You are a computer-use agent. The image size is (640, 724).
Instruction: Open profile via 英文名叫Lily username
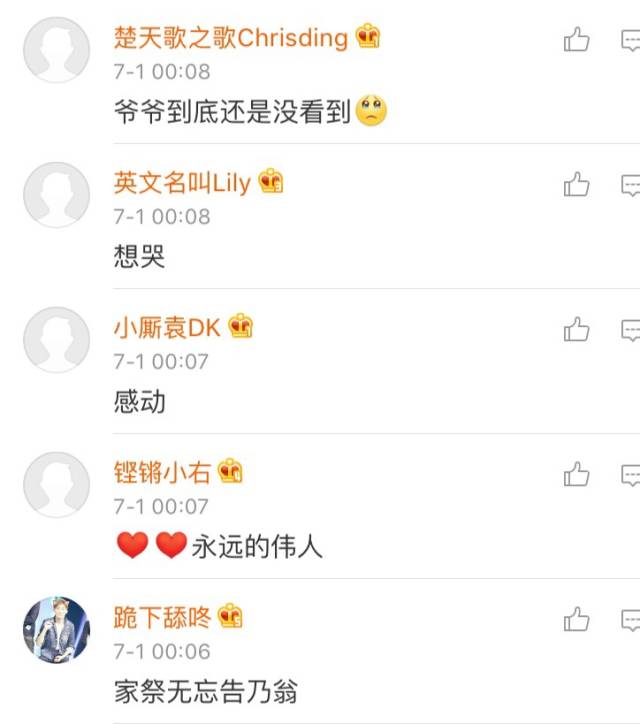pos(182,182)
